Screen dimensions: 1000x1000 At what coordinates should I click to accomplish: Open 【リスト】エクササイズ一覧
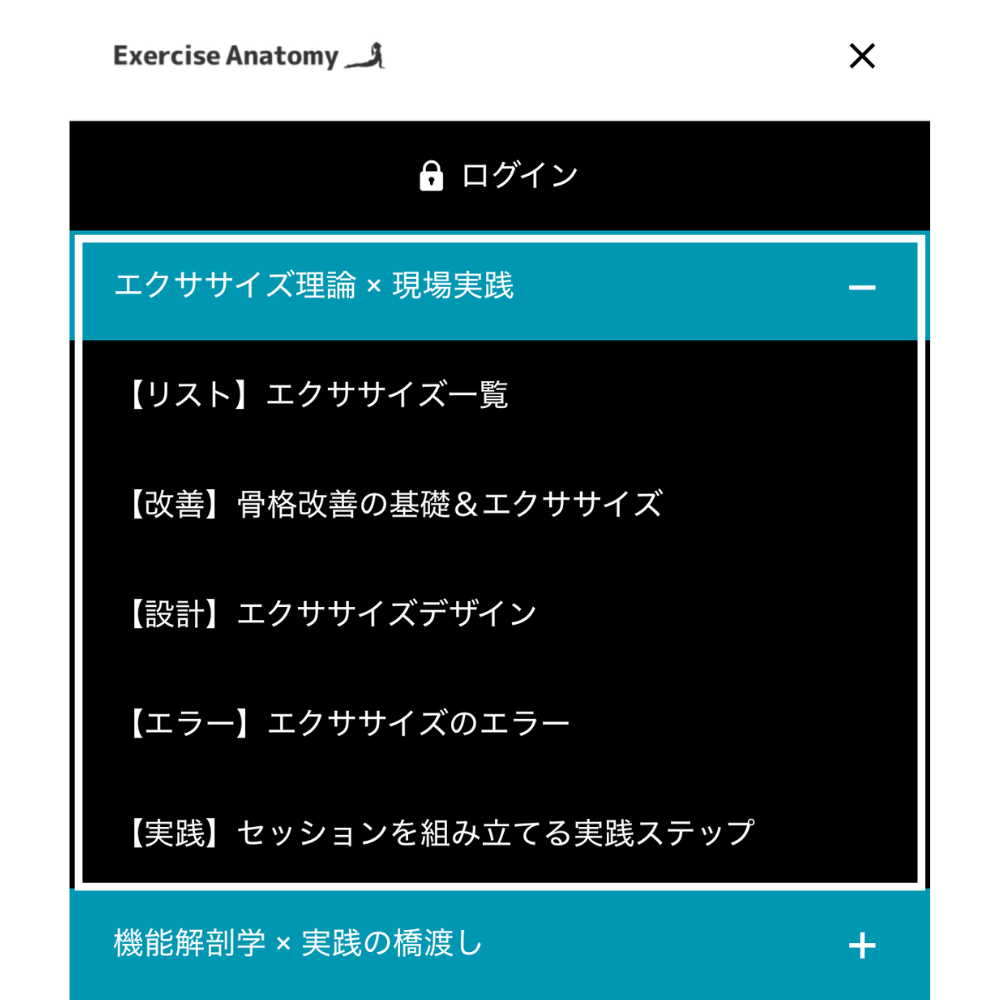pos(317,394)
